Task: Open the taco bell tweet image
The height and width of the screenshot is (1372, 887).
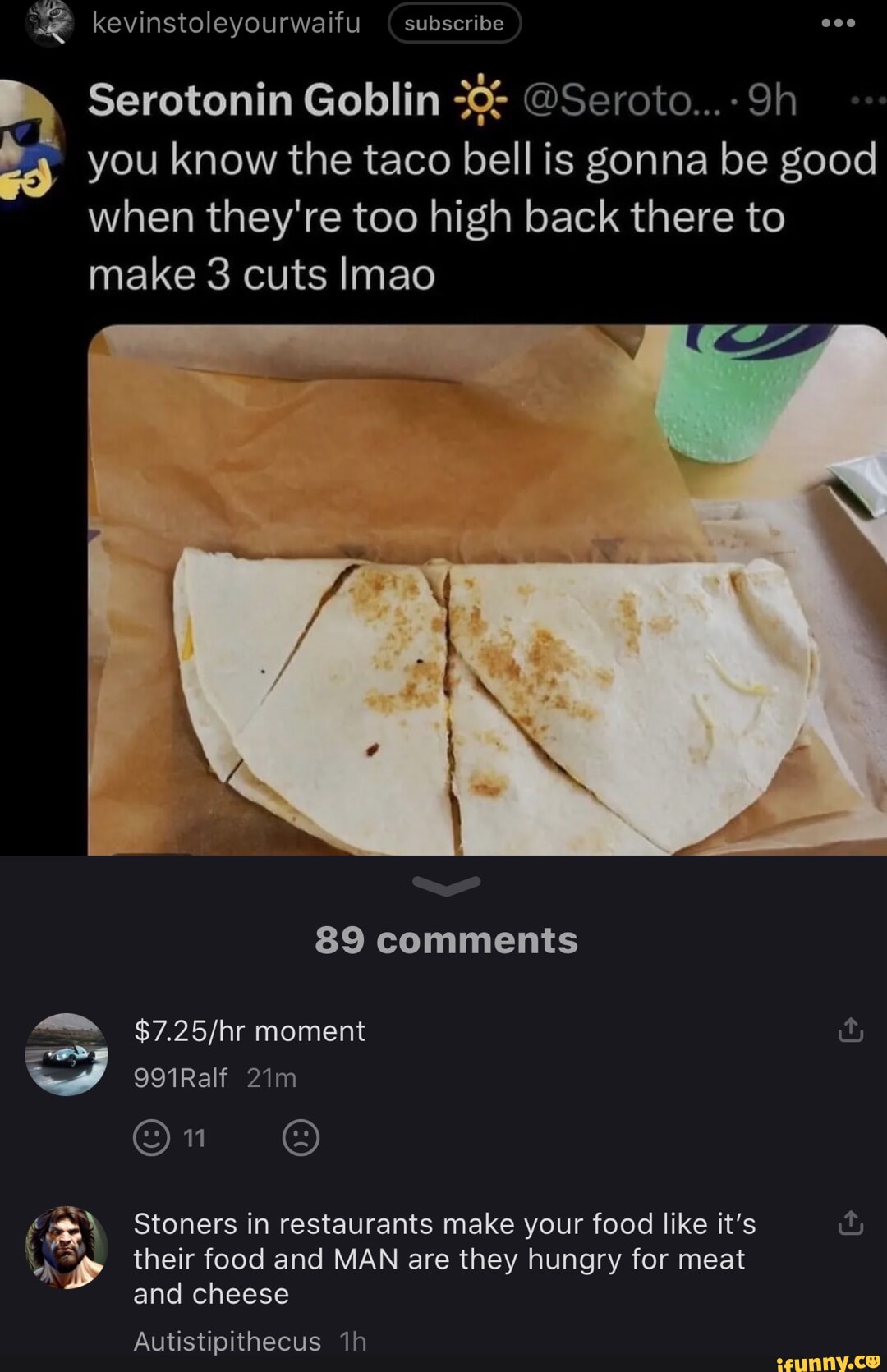Action: (x=486, y=590)
